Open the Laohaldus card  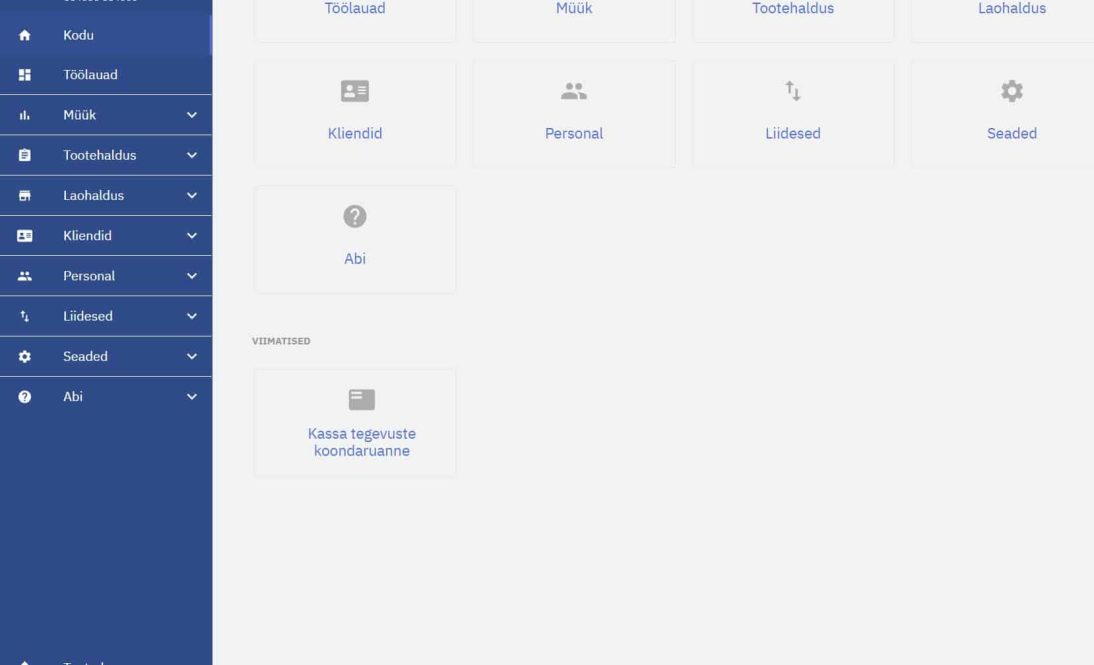(x=1010, y=15)
